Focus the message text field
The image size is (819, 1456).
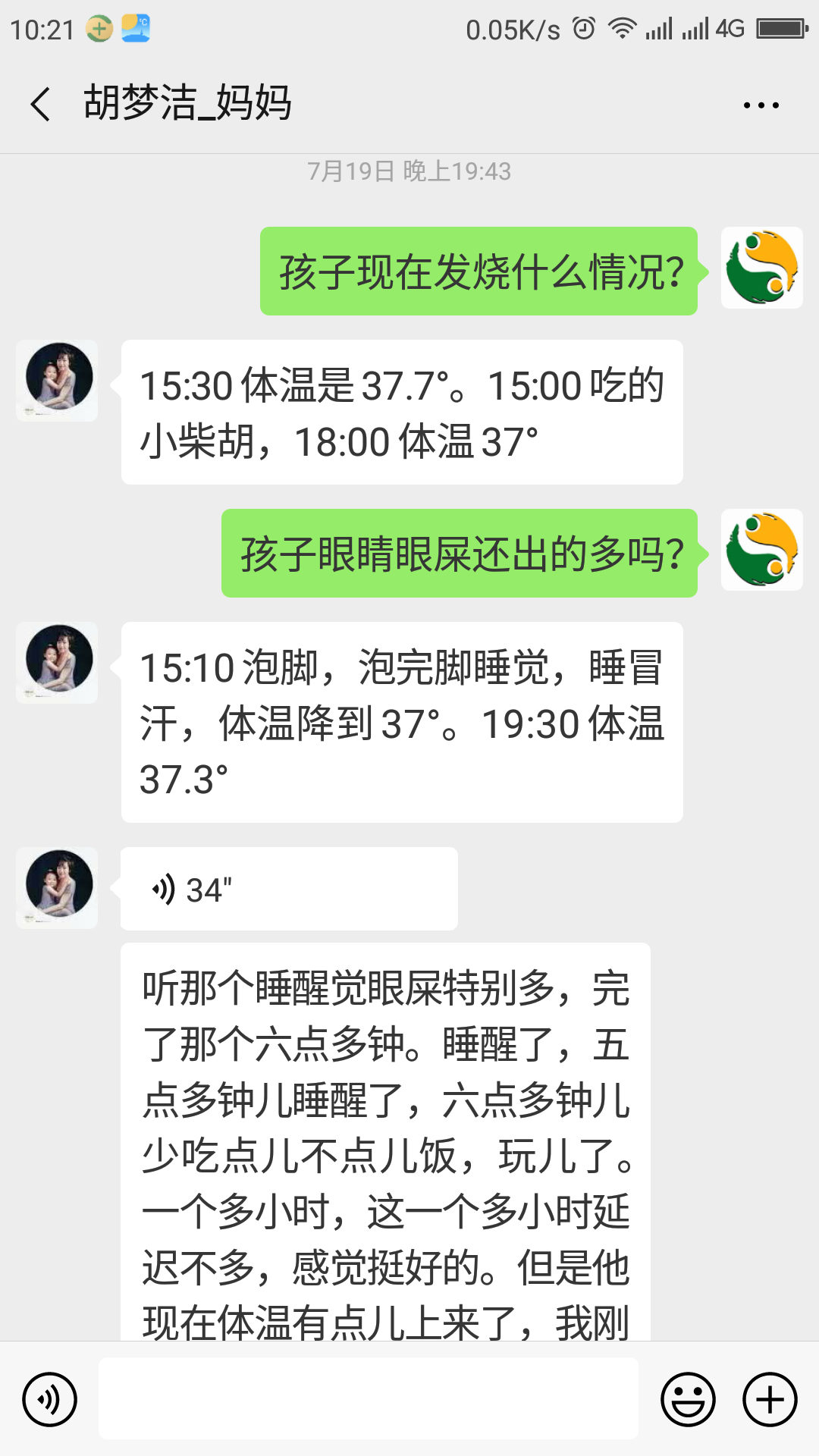point(369,1399)
